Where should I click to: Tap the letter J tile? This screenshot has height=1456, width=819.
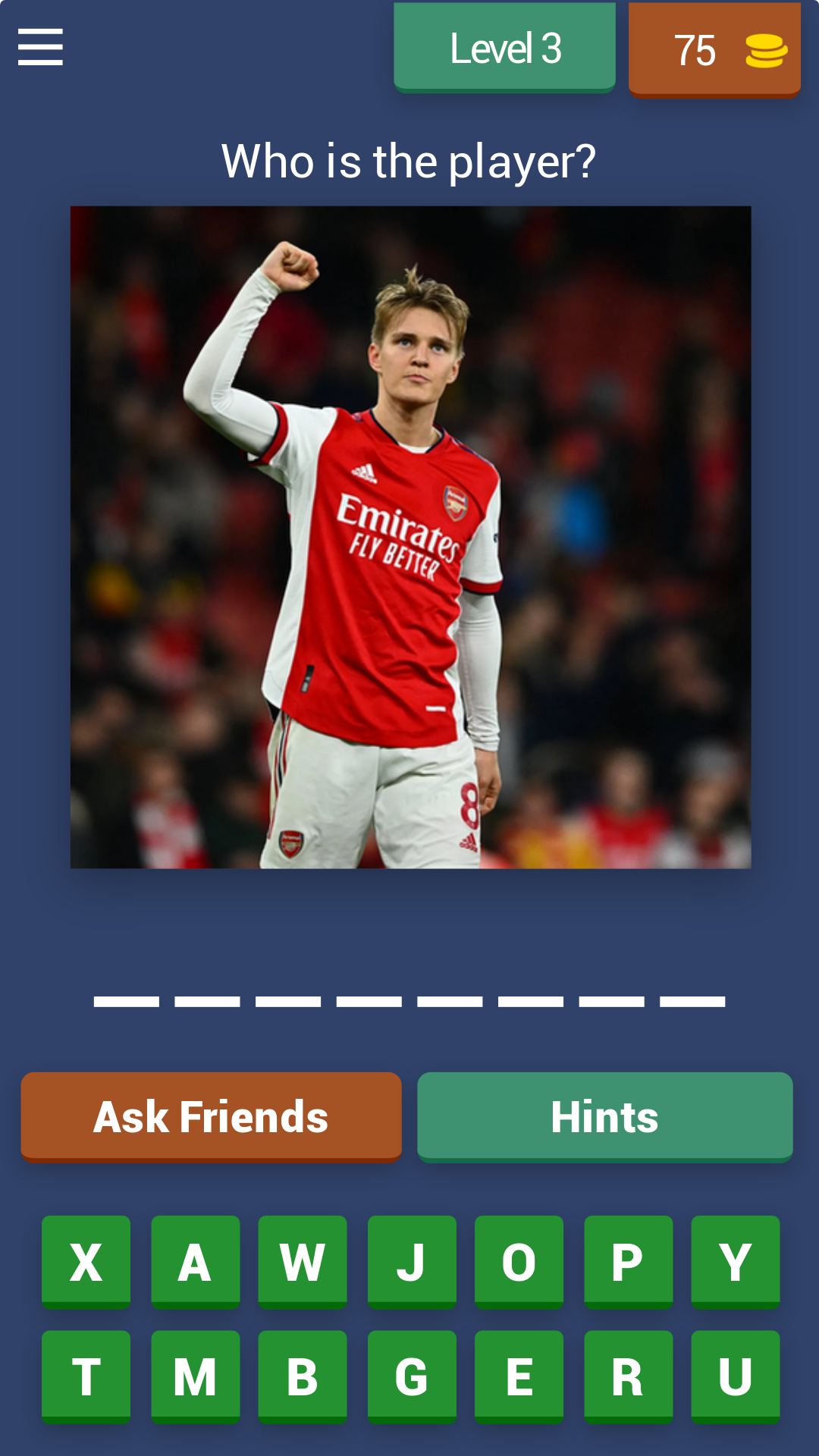point(411,1261)
